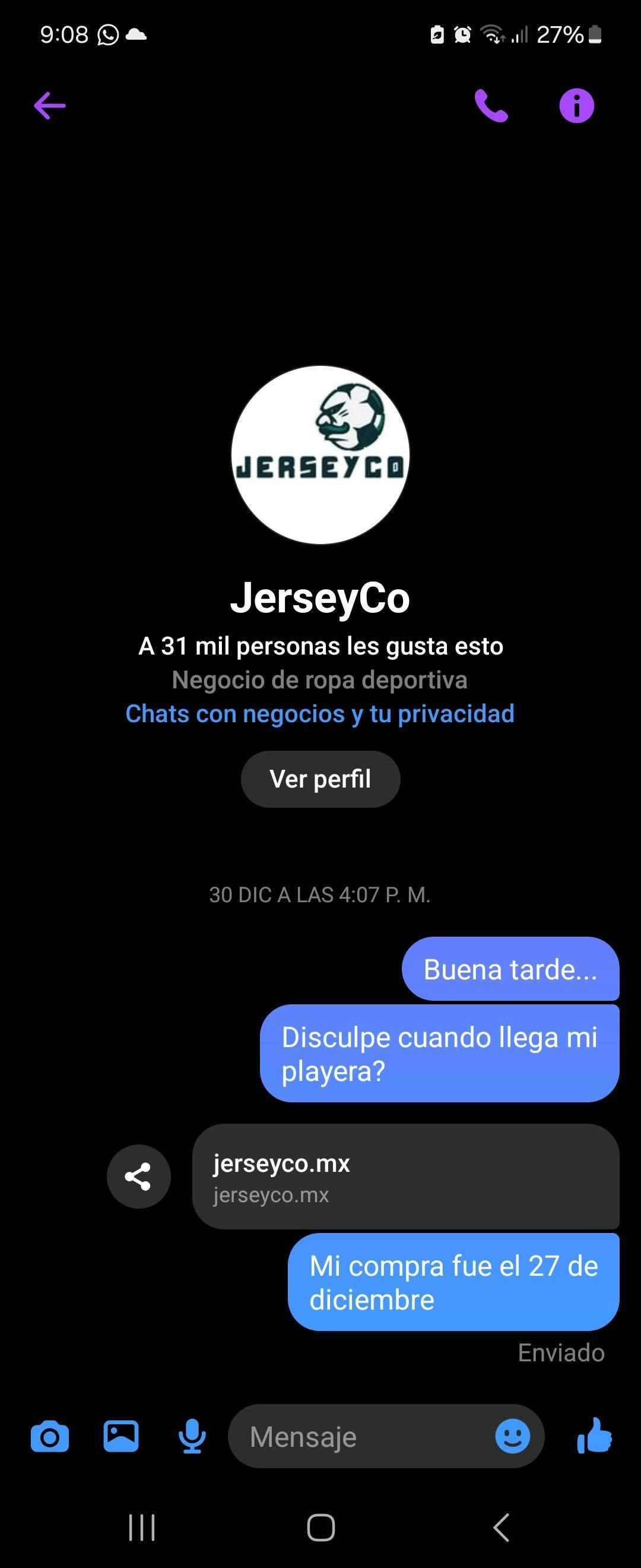Open the emoji picker in message field
Screen dimensions: 641x1568
(512, 1437)
